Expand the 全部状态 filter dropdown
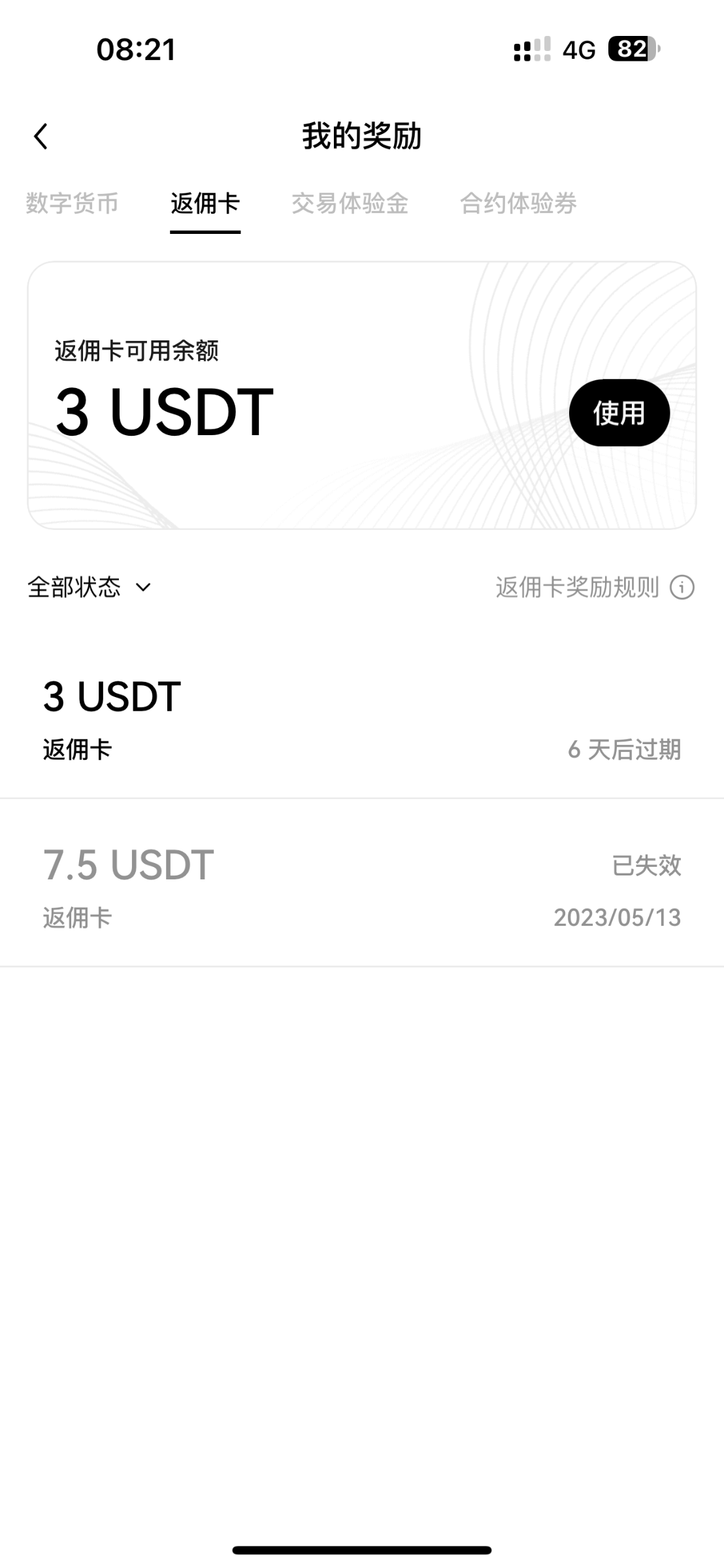The image size is (724, 1568). click(x=90, y=587)
